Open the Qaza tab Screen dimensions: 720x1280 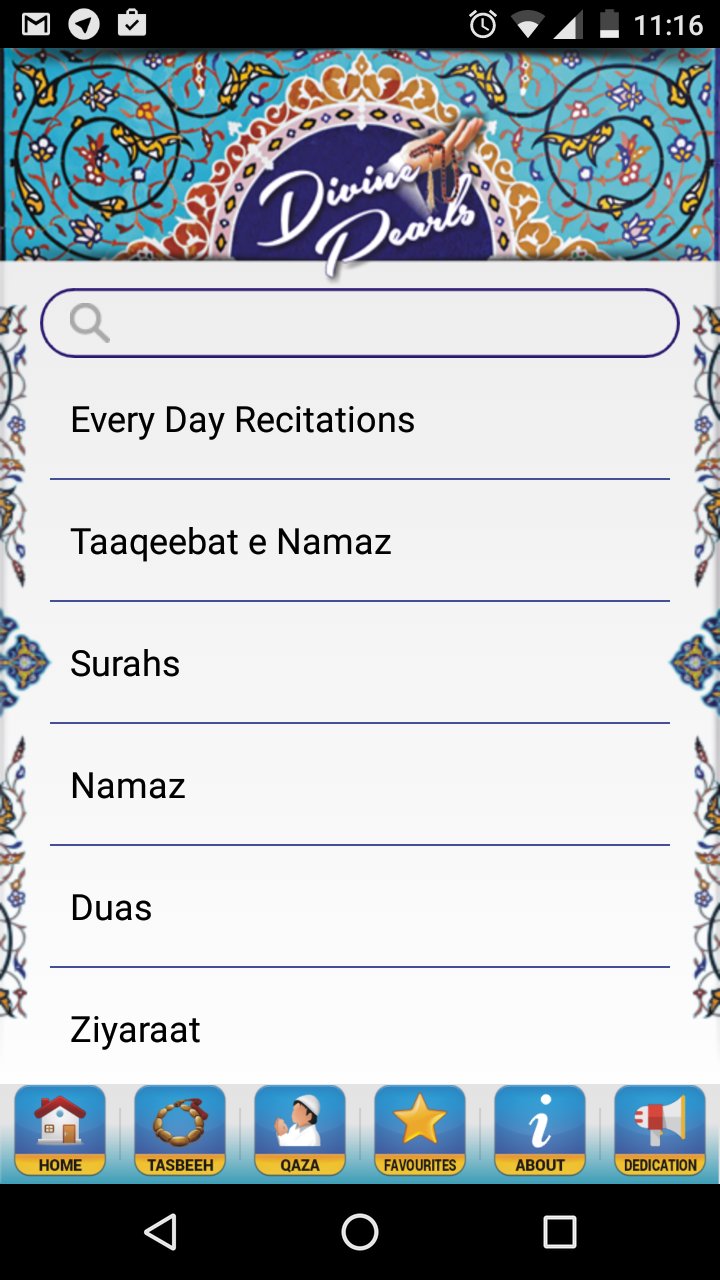[x=300, y=1131]
